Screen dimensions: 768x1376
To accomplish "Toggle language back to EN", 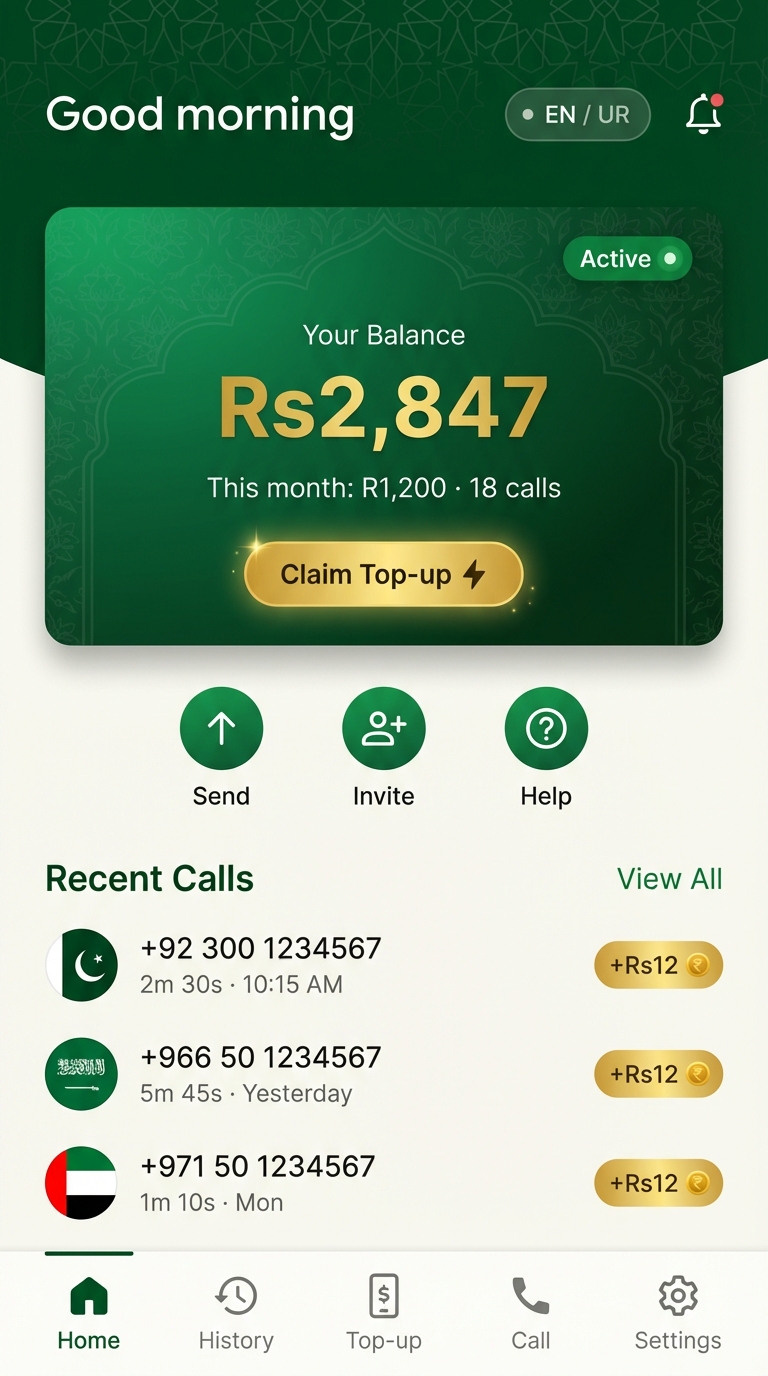I will tap(560, 114).
